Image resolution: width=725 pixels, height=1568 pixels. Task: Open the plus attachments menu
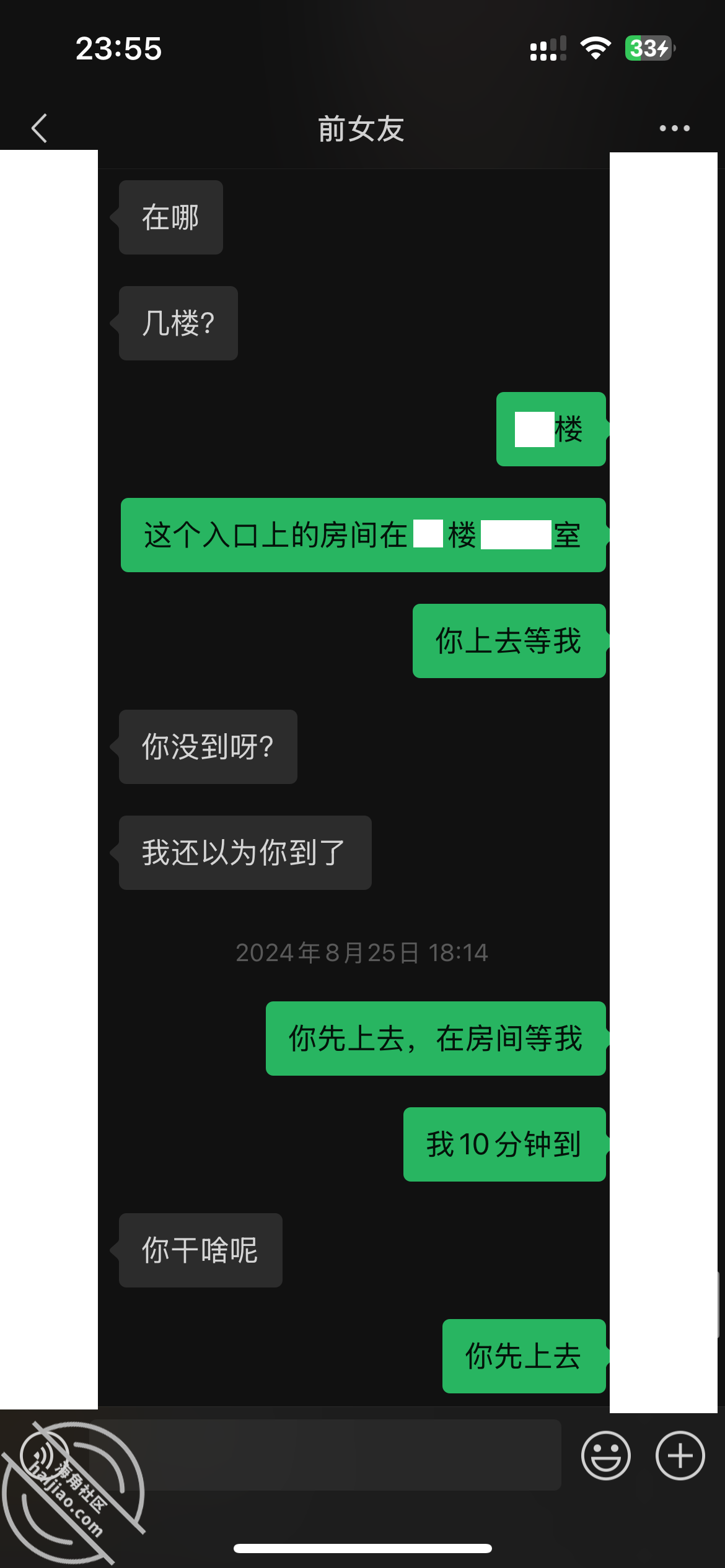click(680, 1455)
